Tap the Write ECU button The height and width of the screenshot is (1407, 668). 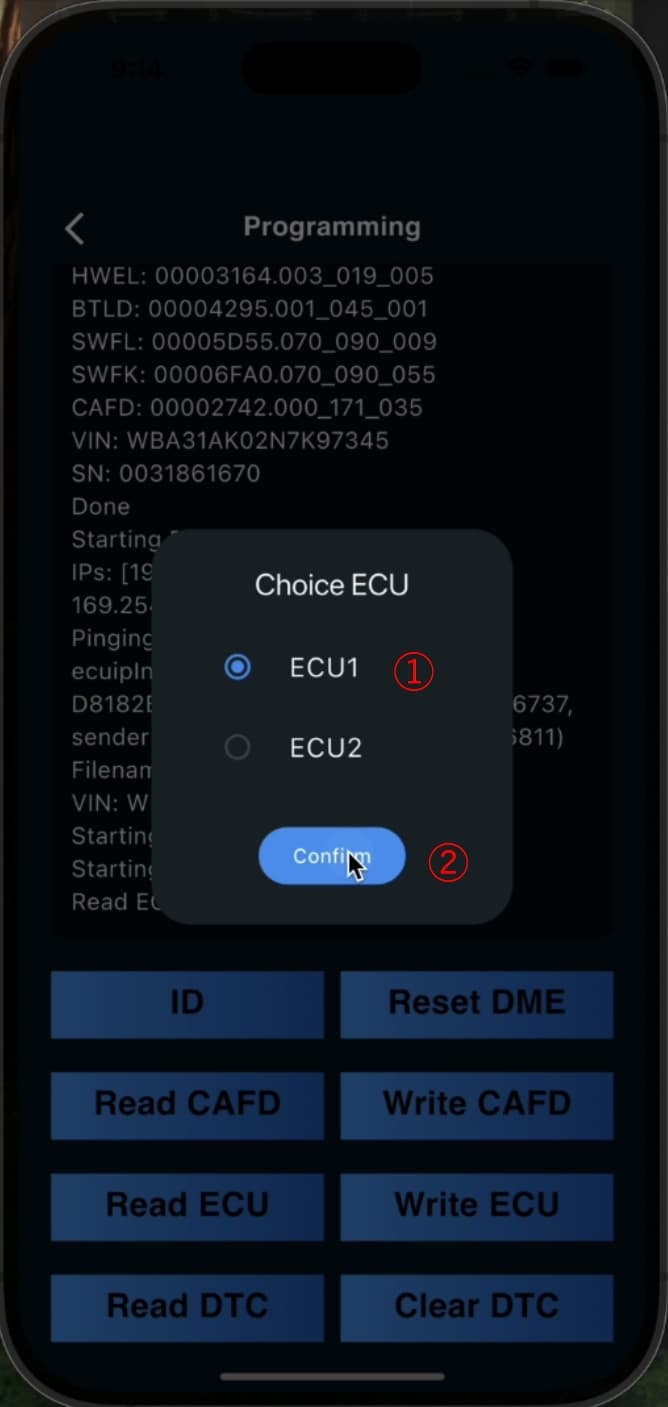pos(476,1205)
